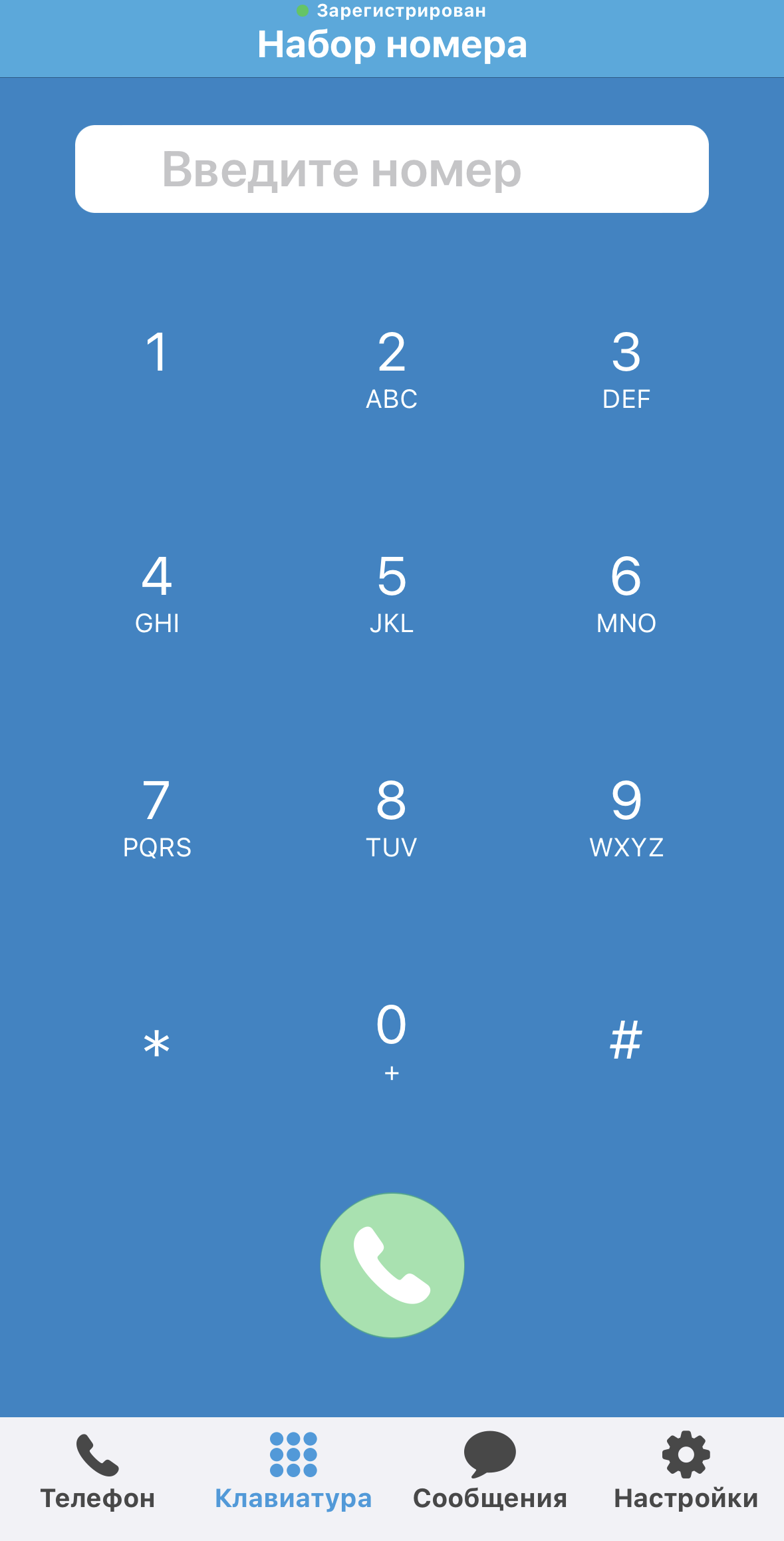Tap the 4 GHI key
Image resolution: width=784 pixels, height=1541 pixels.
click(x=157, y=594)
